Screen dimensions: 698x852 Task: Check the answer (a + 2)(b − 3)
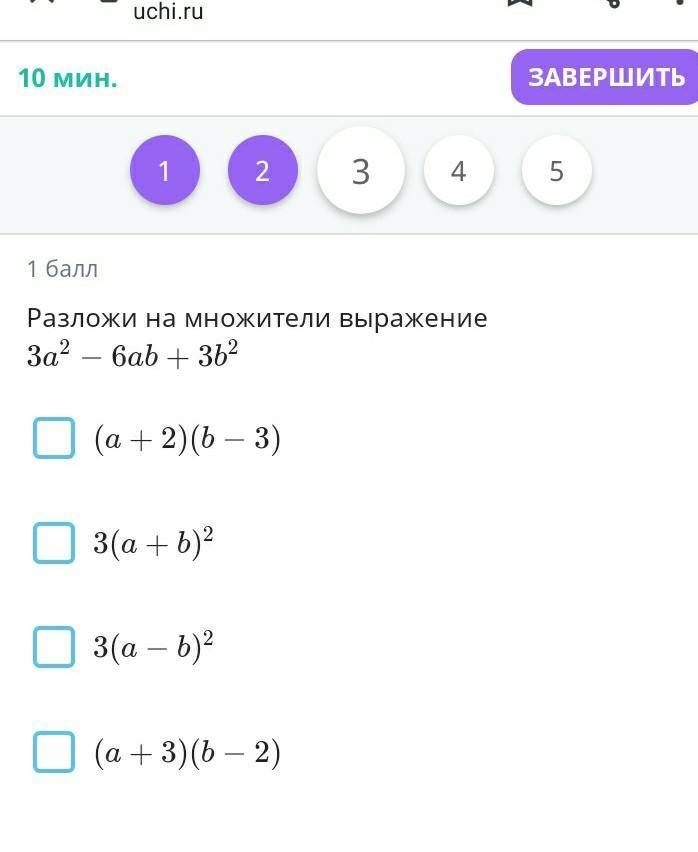pos(54,438)
